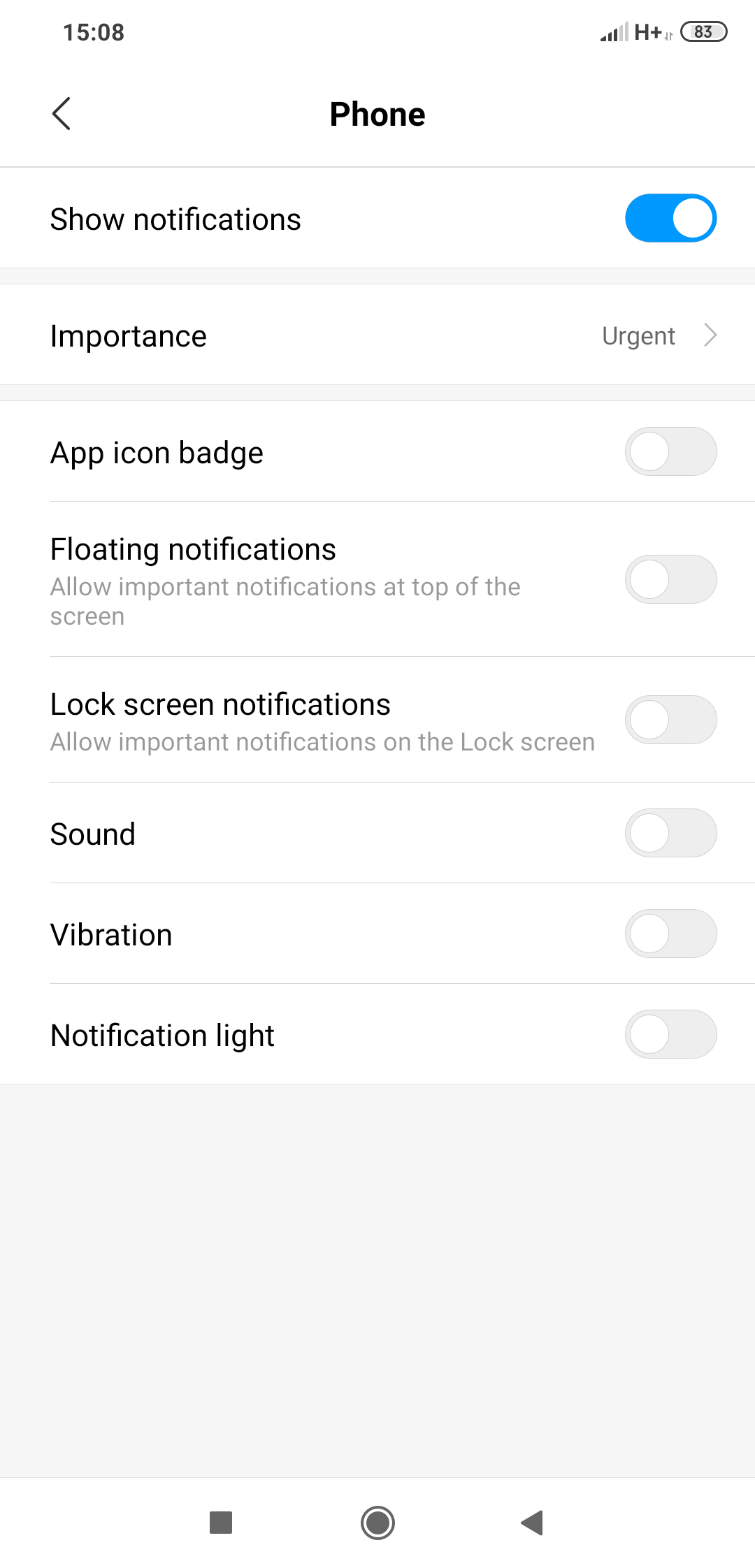Turn on Lock screen notifications
Image resolution: width=755 pixels, height=1568 pixels.
point(670,720)
